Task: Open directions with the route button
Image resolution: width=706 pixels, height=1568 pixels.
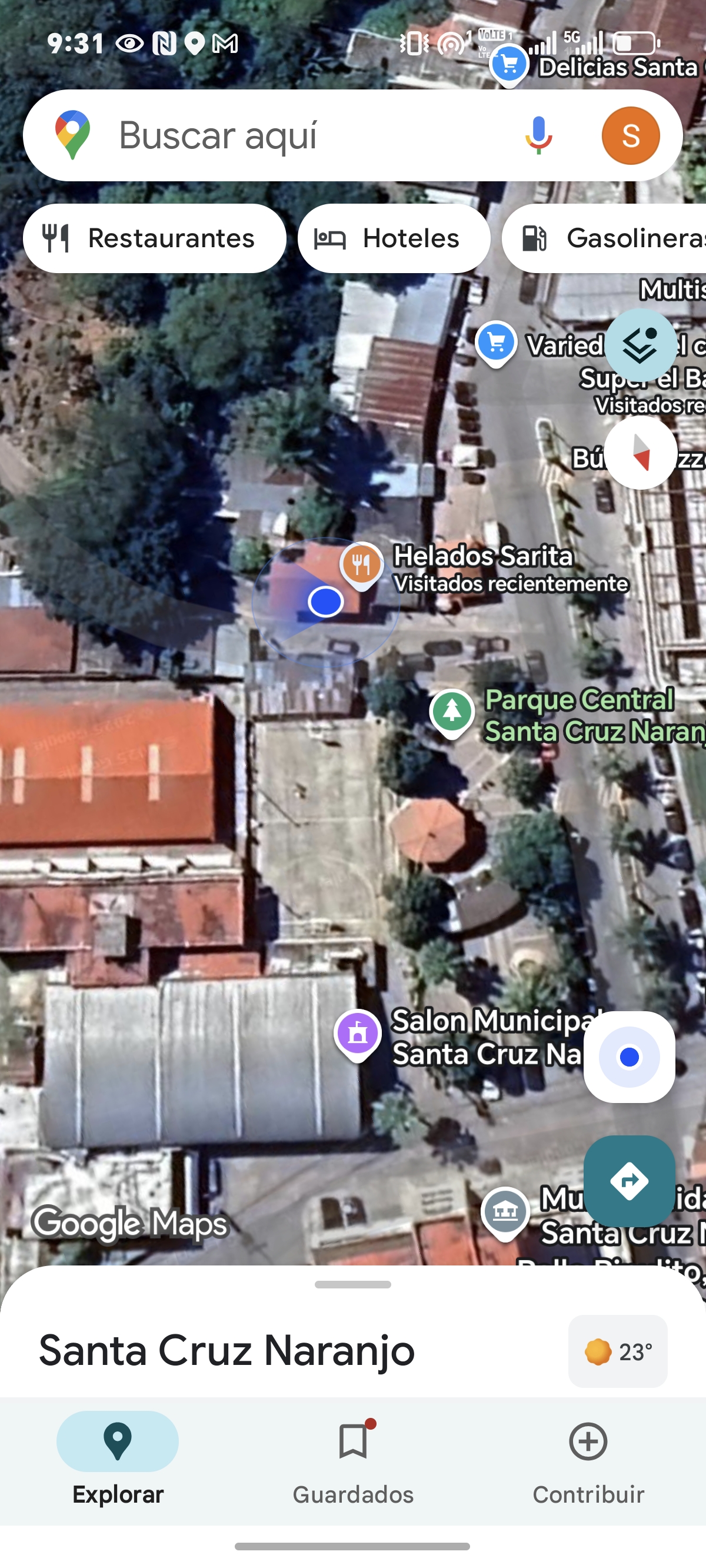Action: (x=630, y=1181)
